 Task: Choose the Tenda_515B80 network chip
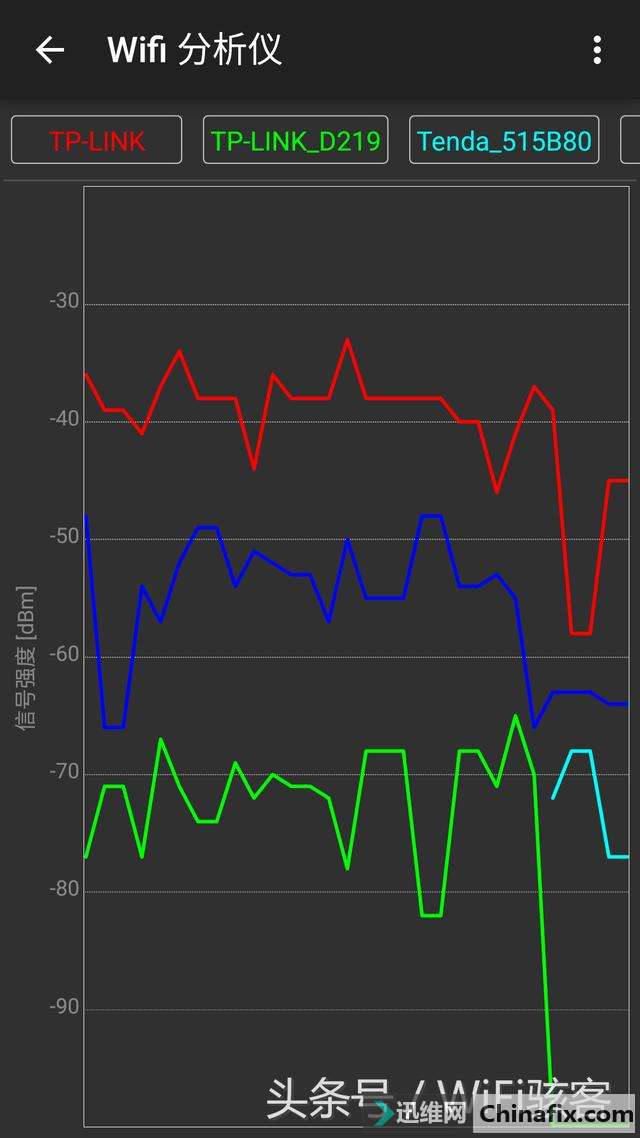tap(504, 140)
